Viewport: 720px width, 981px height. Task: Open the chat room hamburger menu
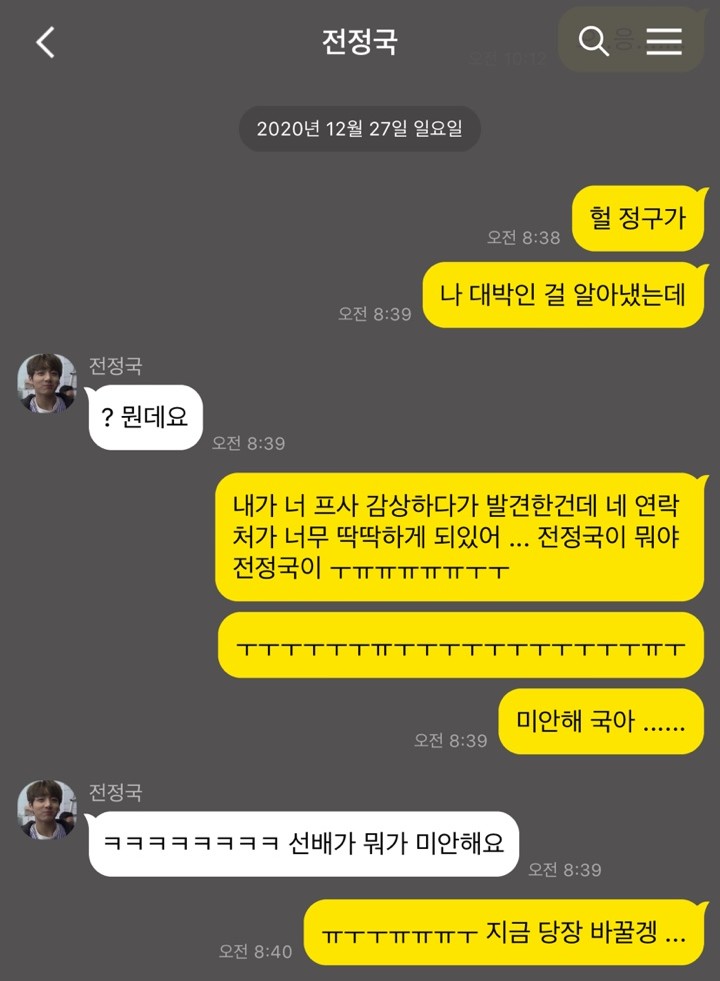pos(664,41)
